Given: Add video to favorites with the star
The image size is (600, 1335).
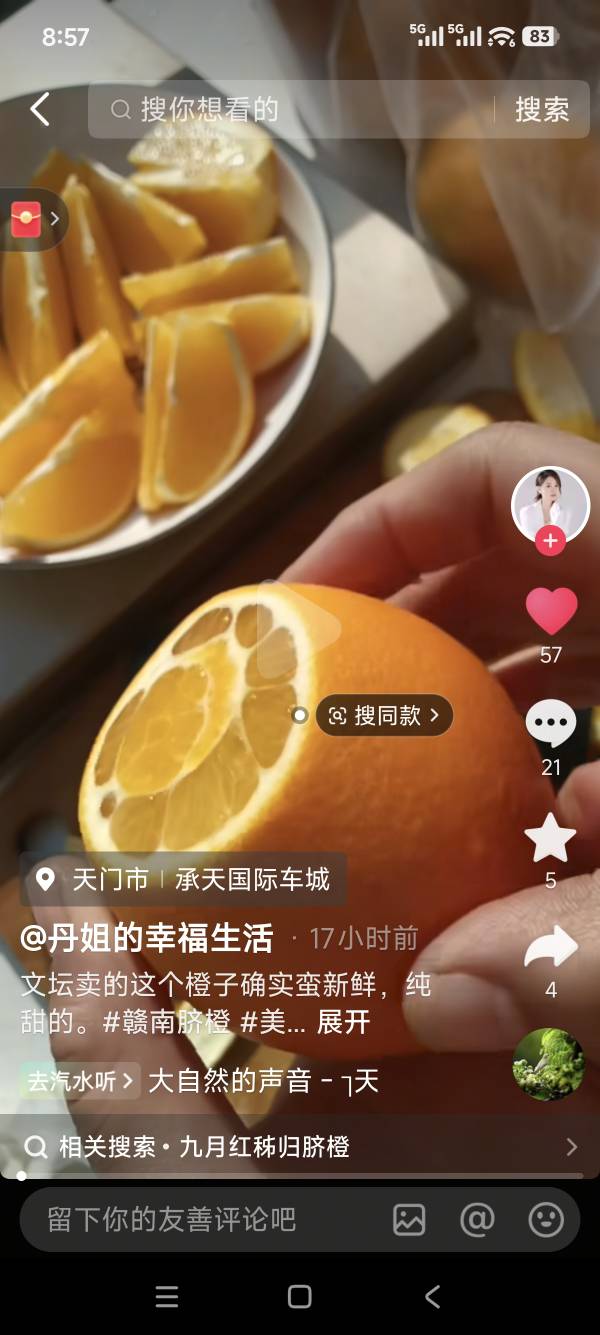Looking at the screenshot, I should coord(551,838).
